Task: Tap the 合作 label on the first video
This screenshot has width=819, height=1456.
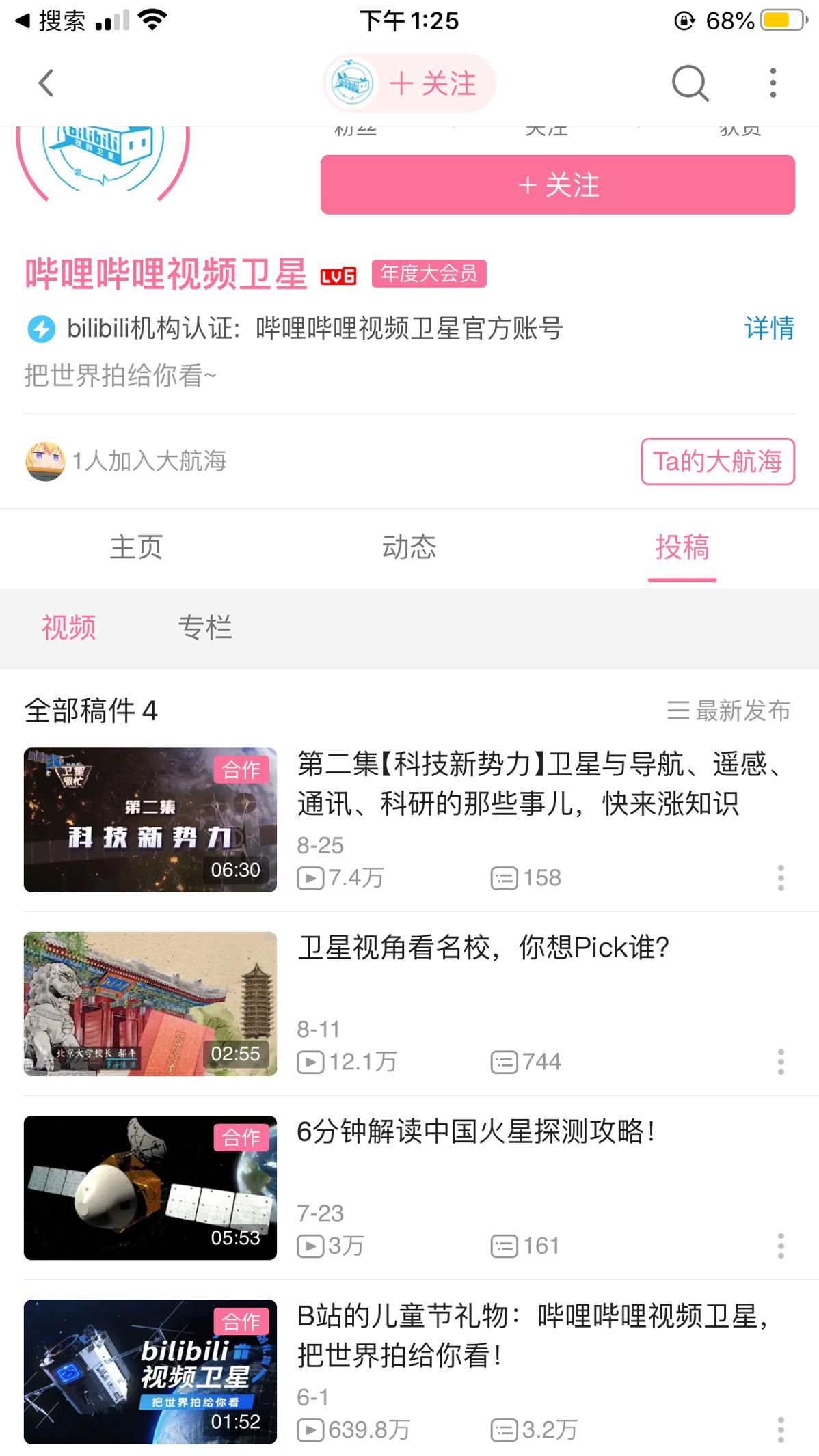Action: [241, 769]
